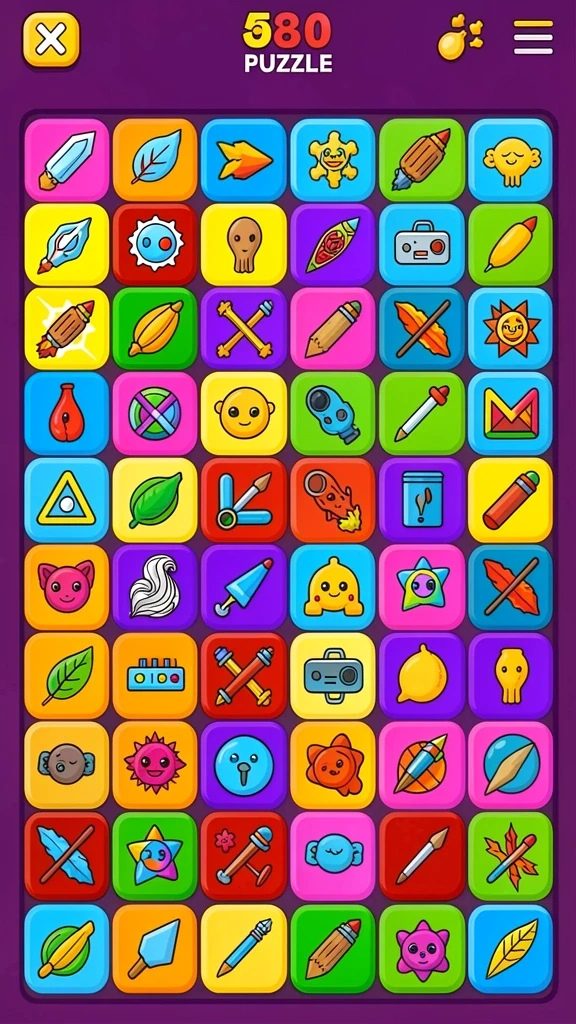
Task: Tap the gray winking face tile
Action: (x=67, y=765)
